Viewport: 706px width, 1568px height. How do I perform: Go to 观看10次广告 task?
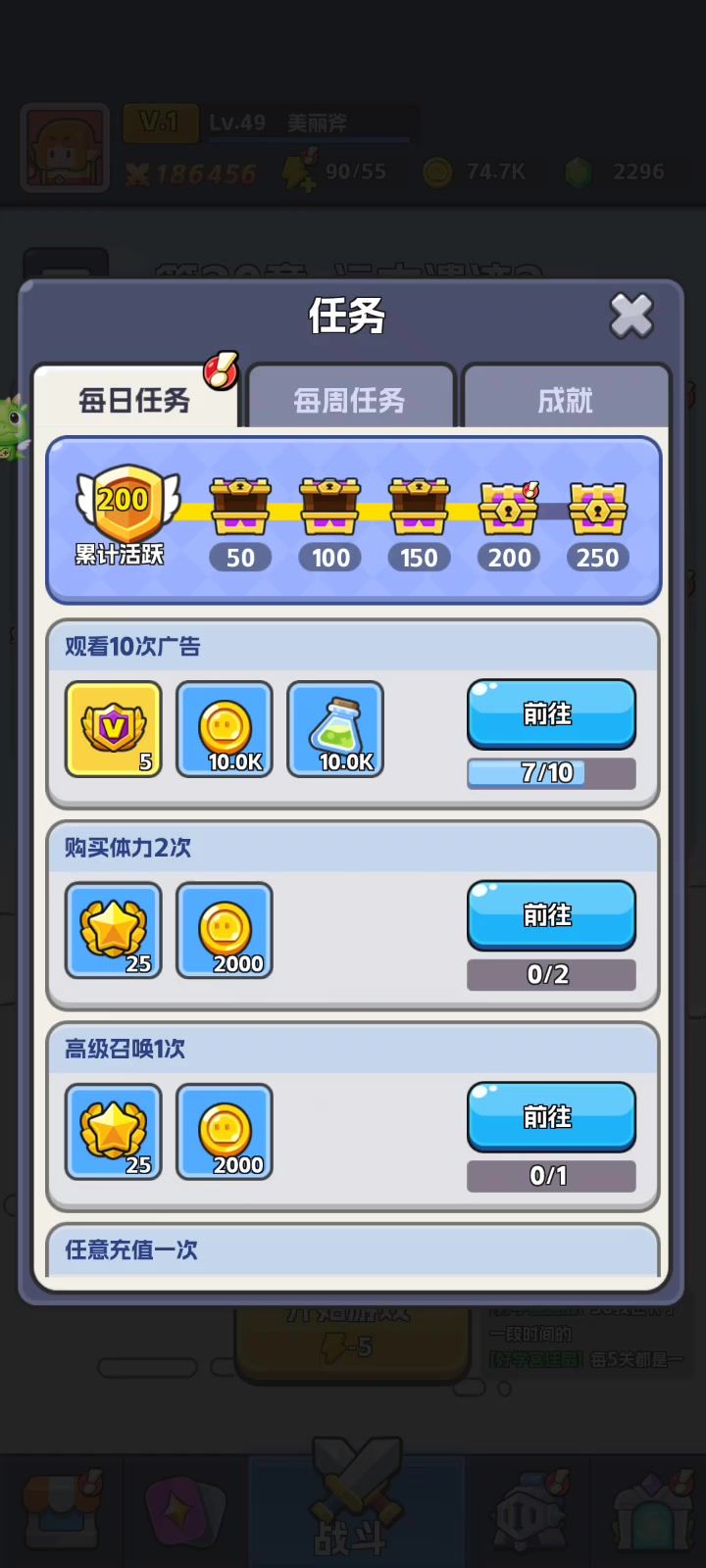(x=551, y=713)
